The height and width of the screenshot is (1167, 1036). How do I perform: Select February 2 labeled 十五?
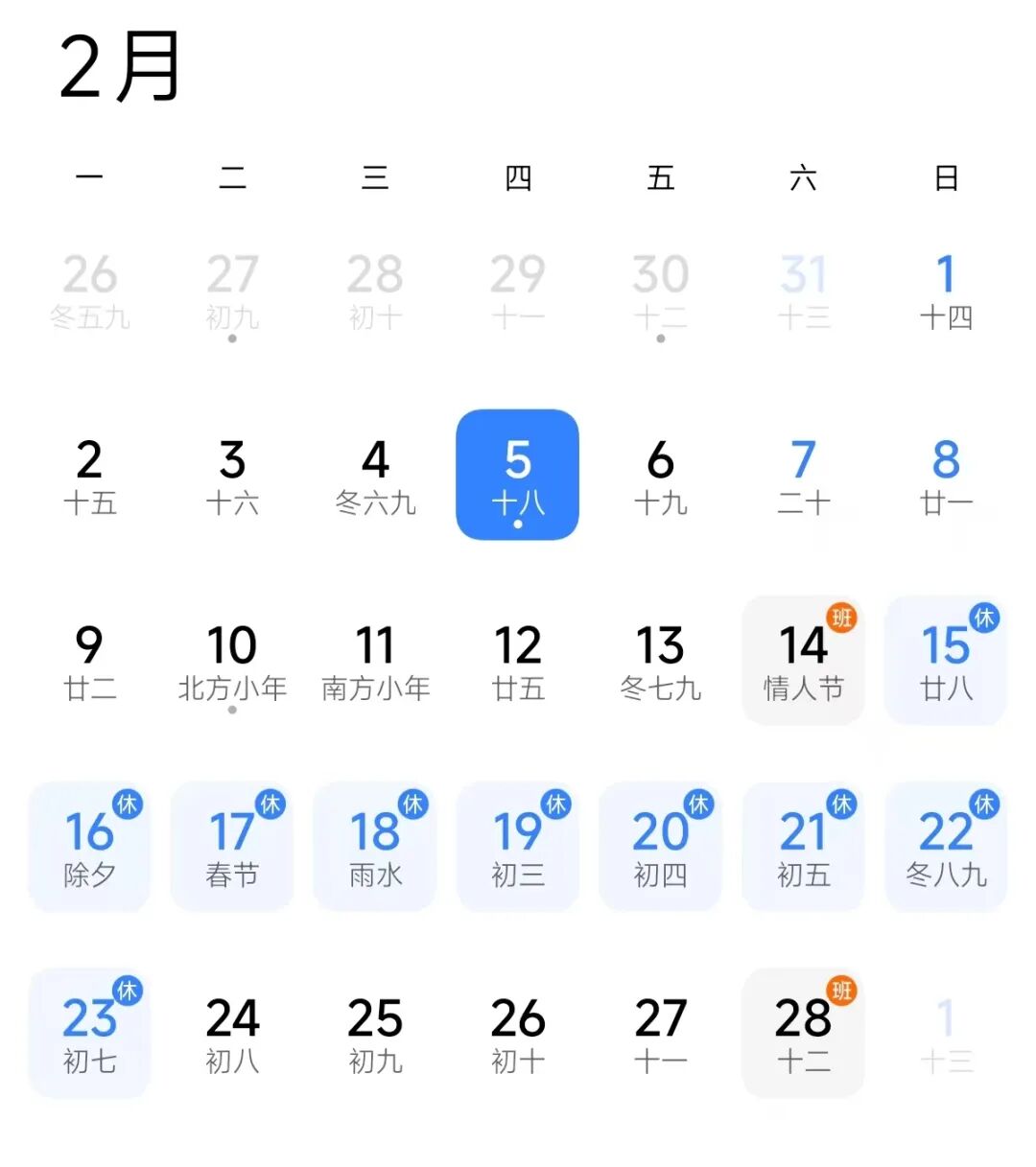89,475
